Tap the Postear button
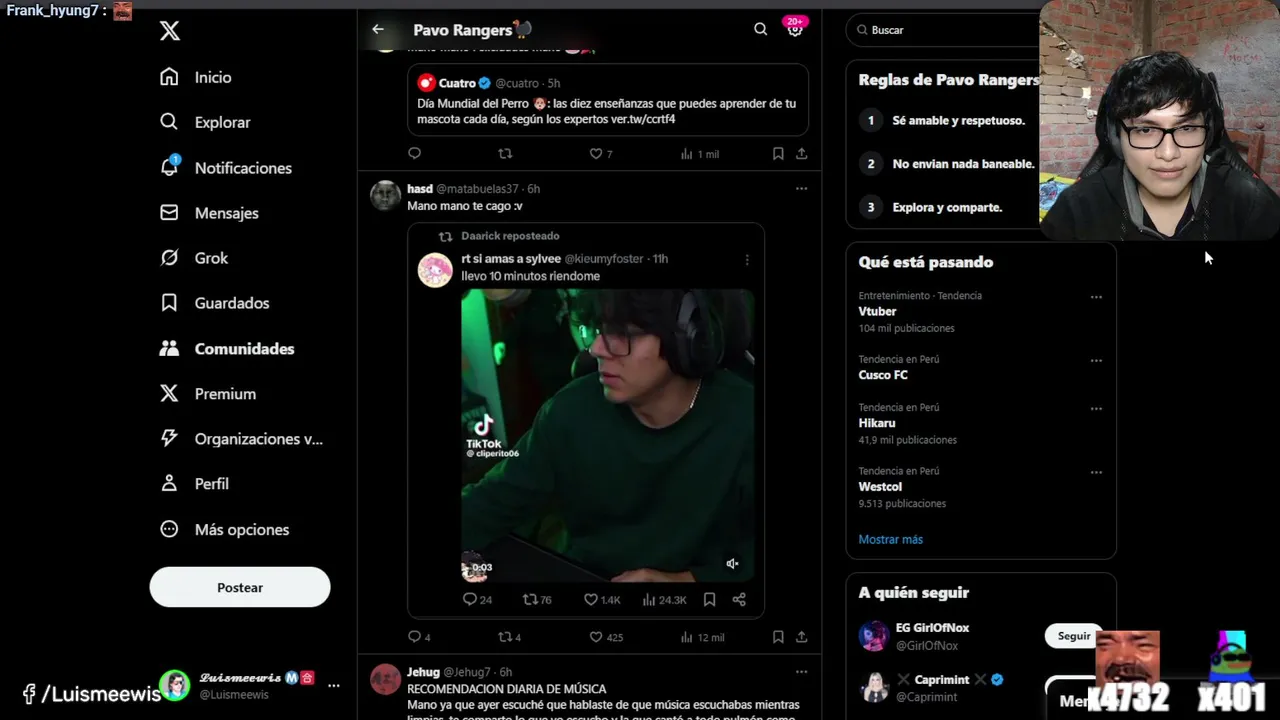The image size is (1280, 720). tap(240, 587)
